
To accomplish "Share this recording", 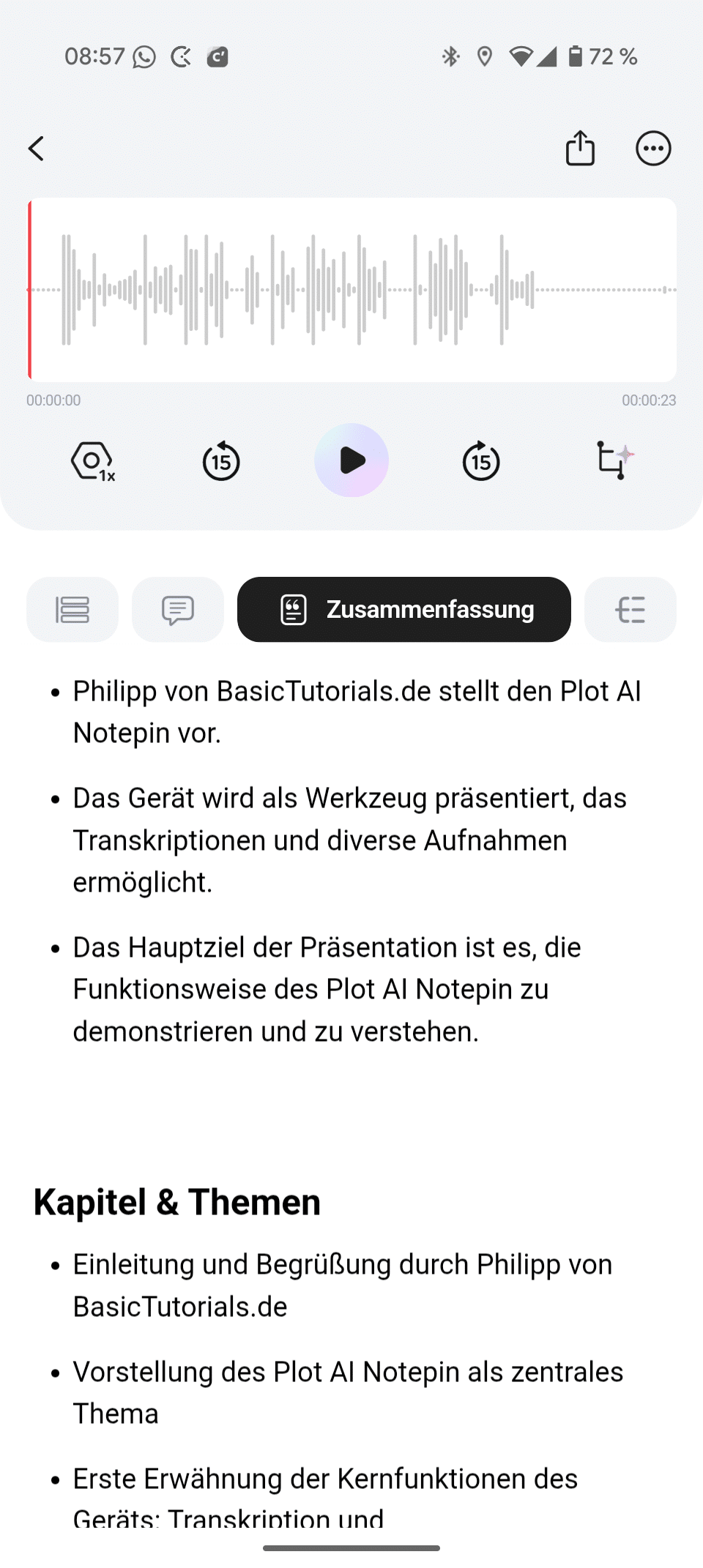I will click(x=580, y=149).
